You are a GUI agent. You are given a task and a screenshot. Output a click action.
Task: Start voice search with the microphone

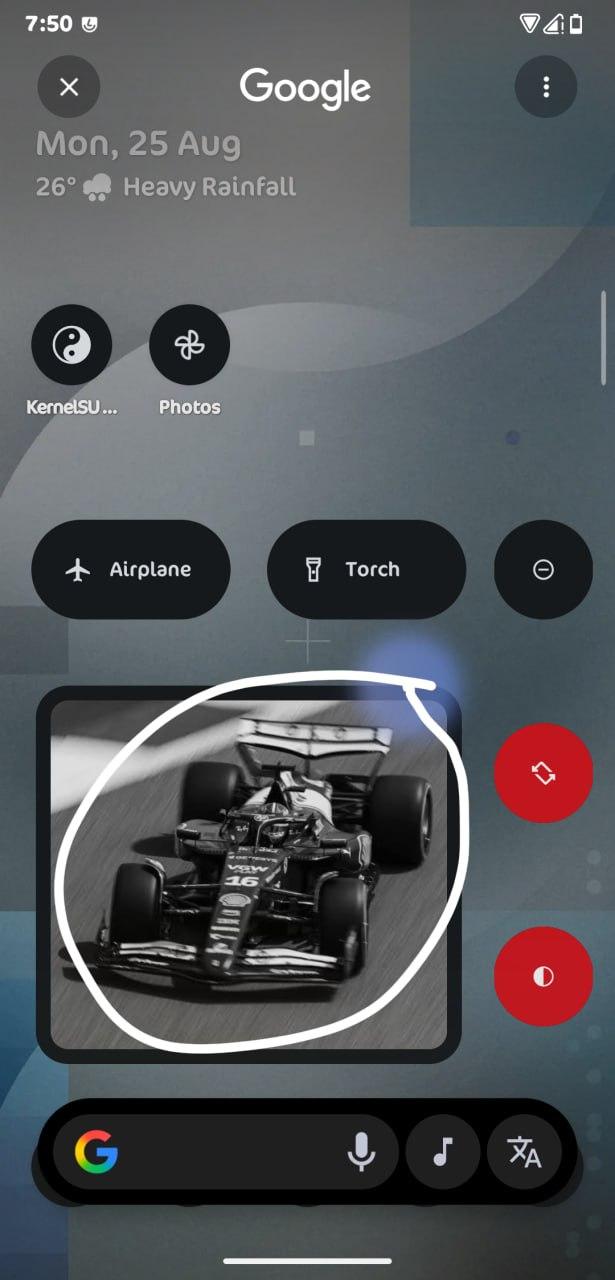361,1153
